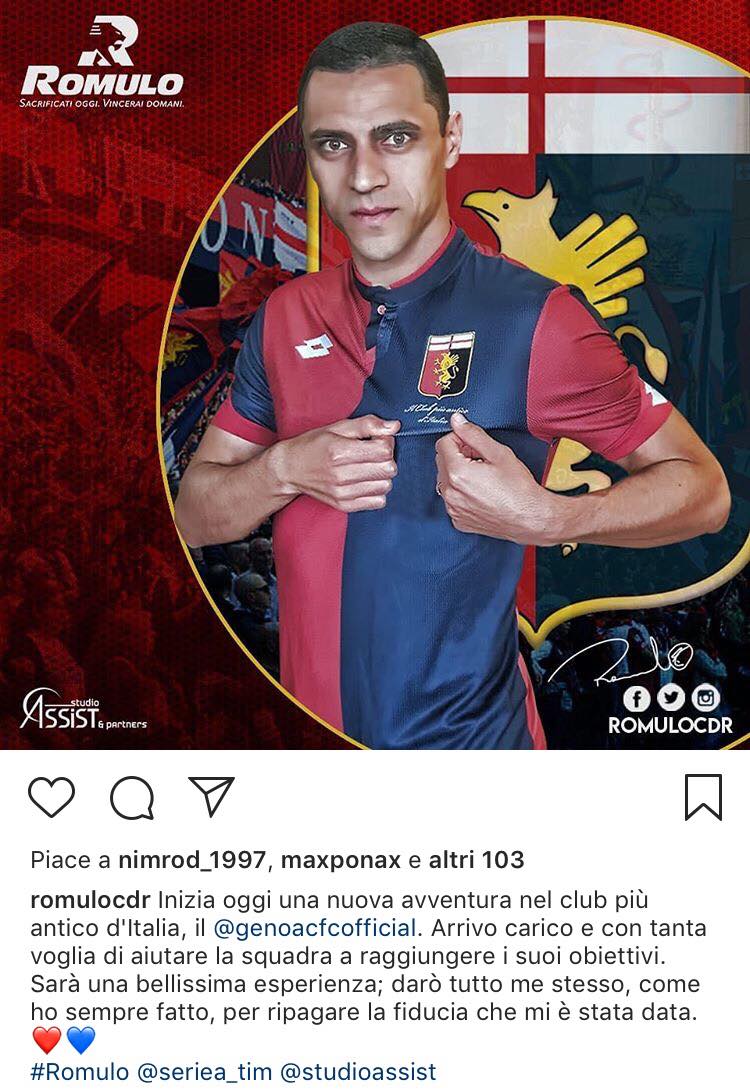Show the other 103 likers

476,859
